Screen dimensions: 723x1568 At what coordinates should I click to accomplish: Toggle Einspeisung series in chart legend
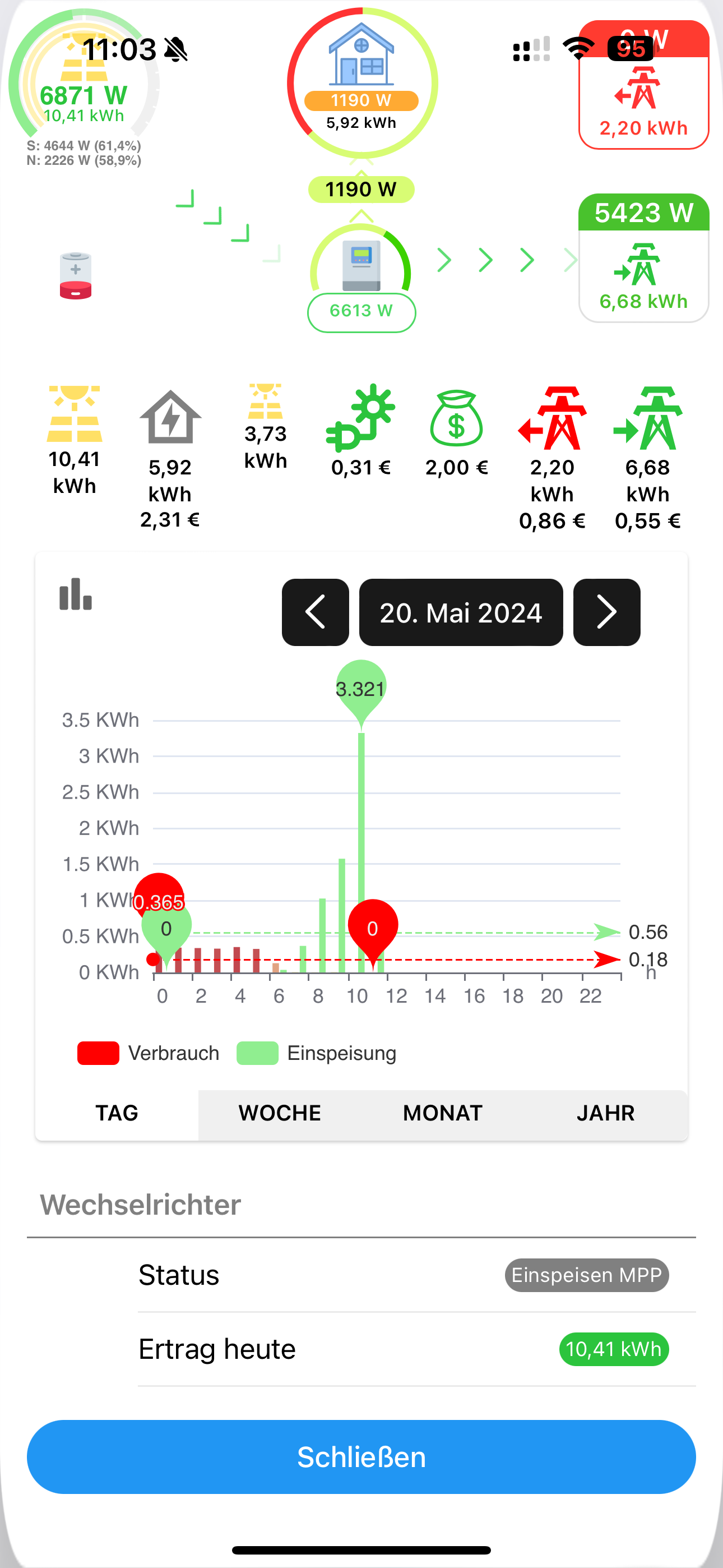point(317,1053)
